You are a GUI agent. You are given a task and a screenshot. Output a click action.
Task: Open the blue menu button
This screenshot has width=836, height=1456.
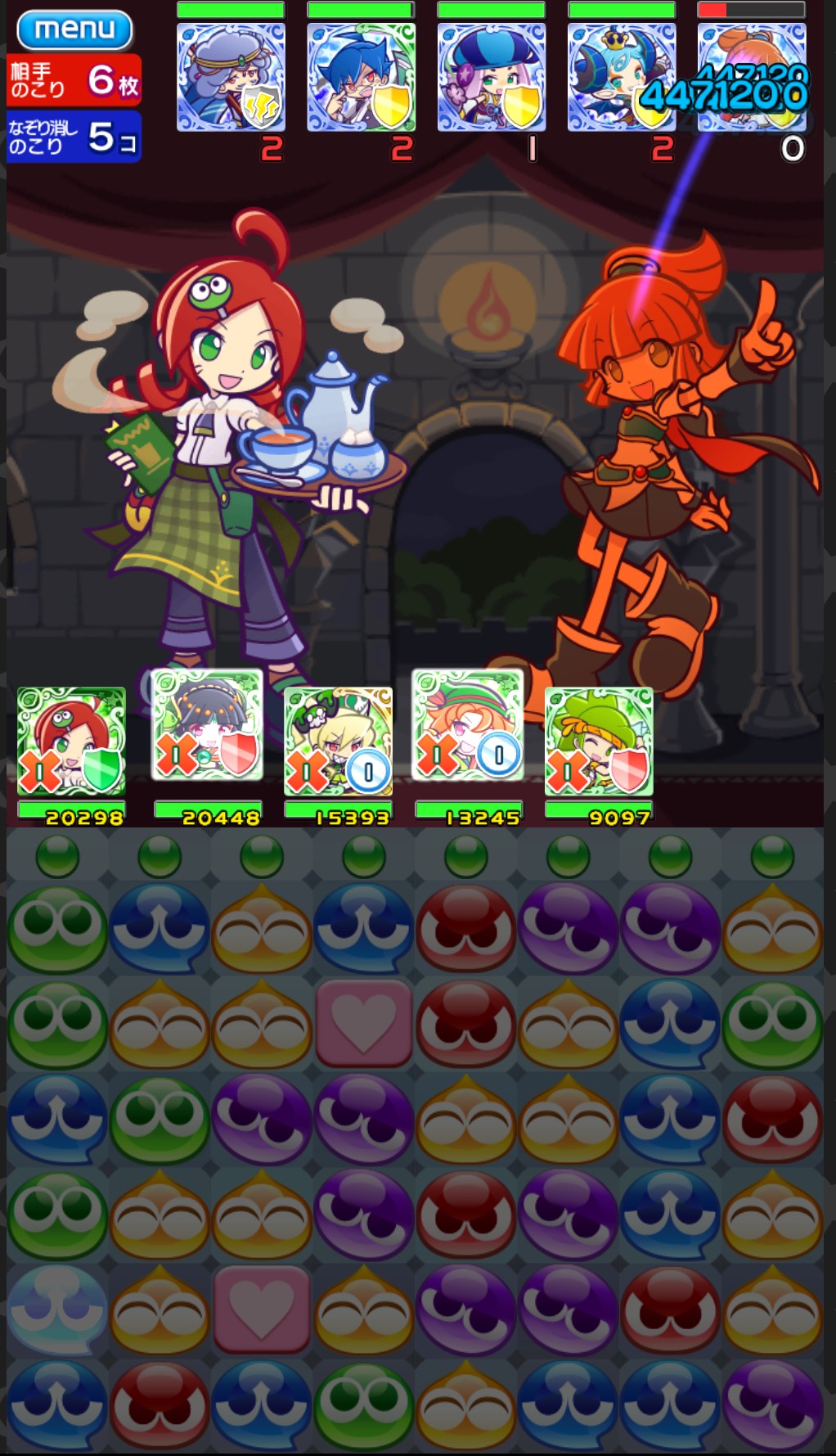74,30
